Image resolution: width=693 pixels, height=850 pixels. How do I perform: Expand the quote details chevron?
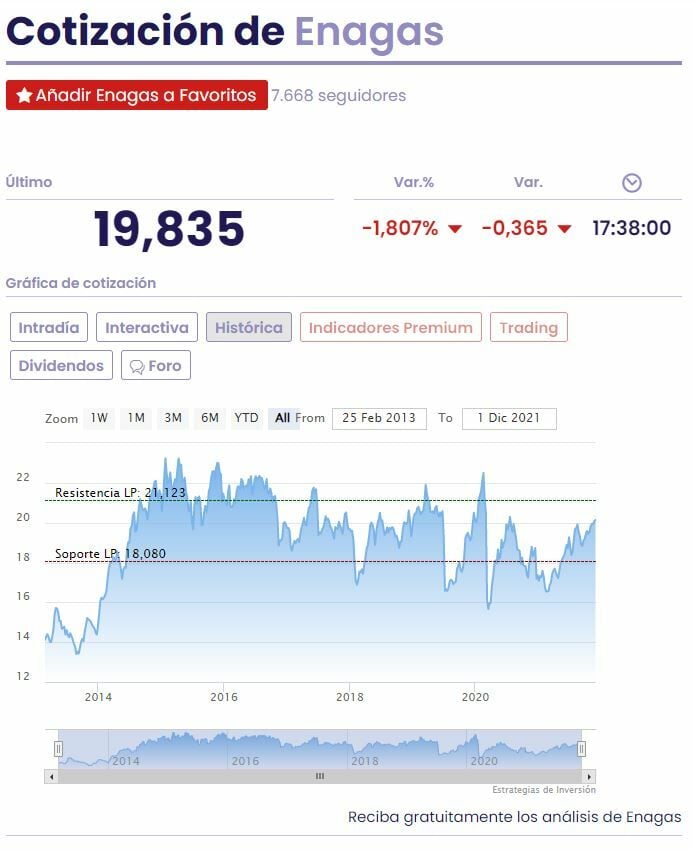(631, 183)
